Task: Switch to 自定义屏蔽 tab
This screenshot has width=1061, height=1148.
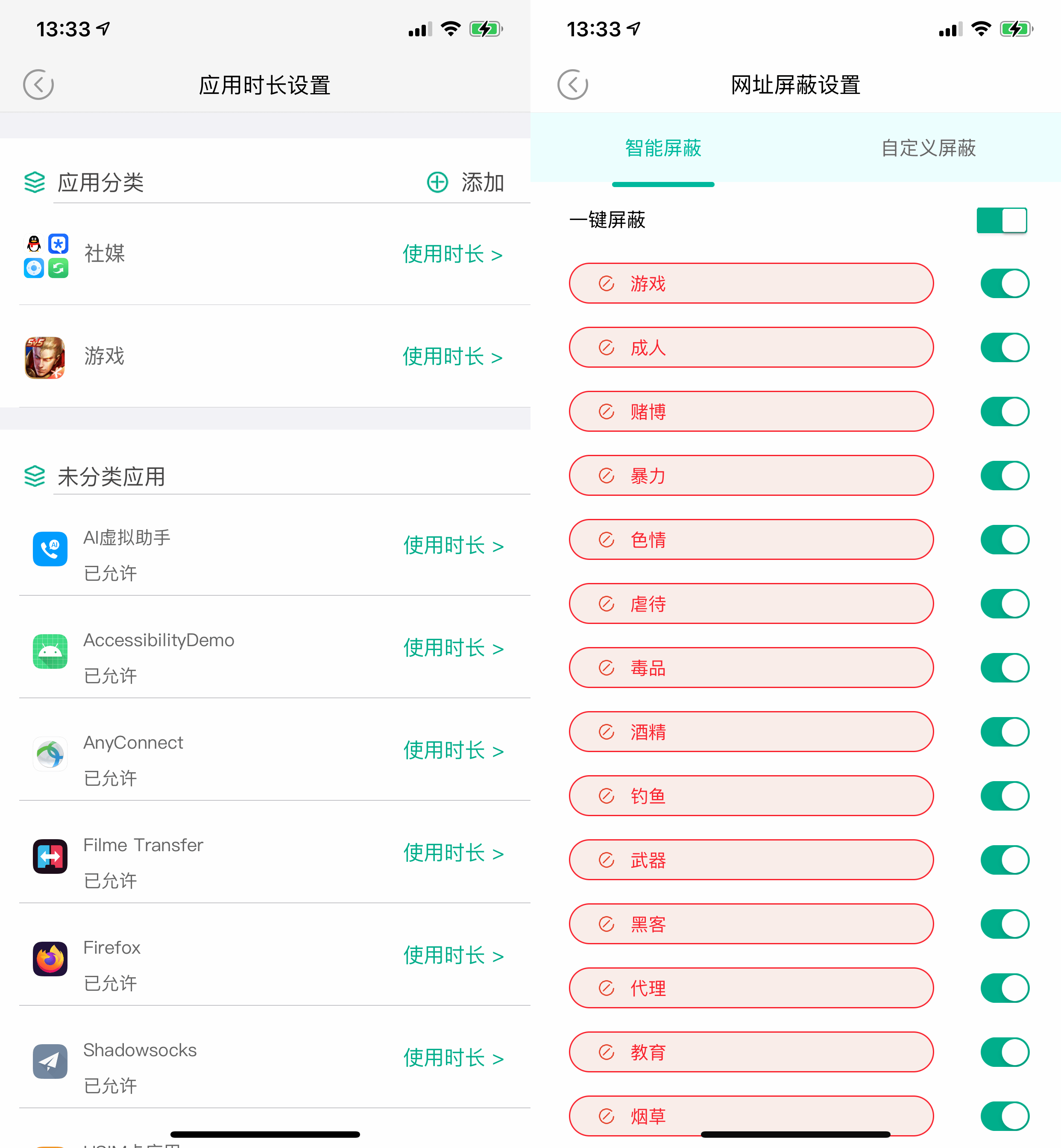Action: 928,148
